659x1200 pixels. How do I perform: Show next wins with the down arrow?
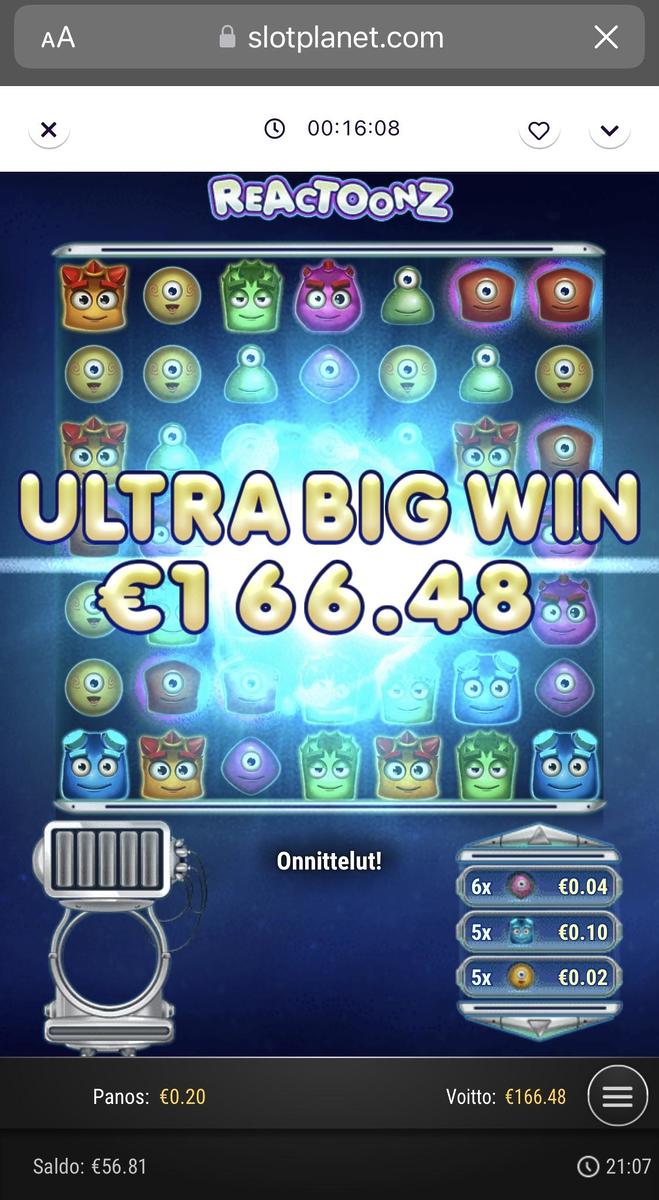coord(538,1026)
